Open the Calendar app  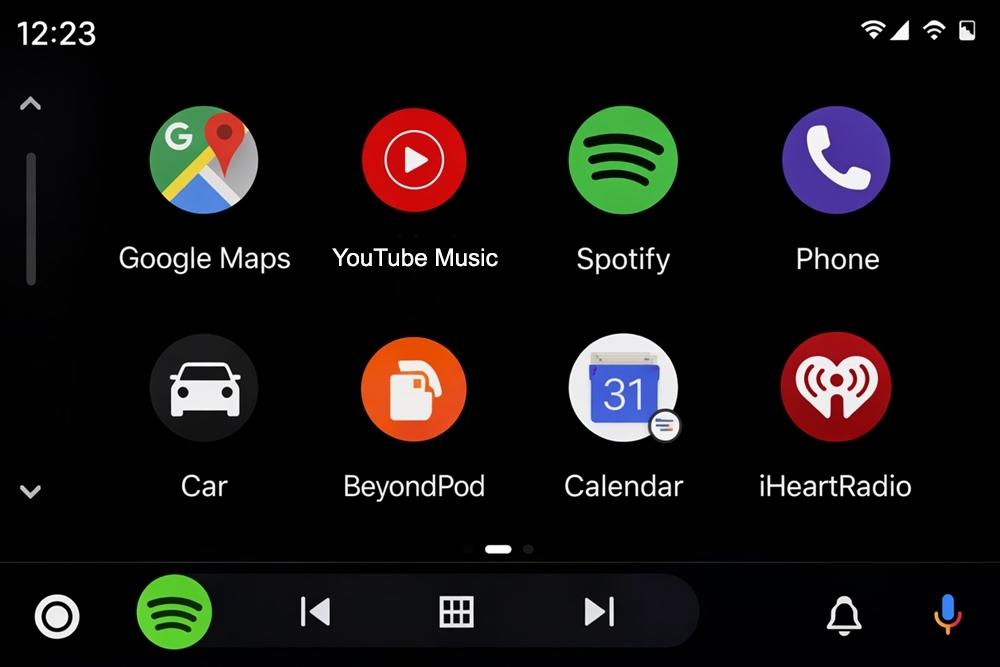tap(623, 388)
